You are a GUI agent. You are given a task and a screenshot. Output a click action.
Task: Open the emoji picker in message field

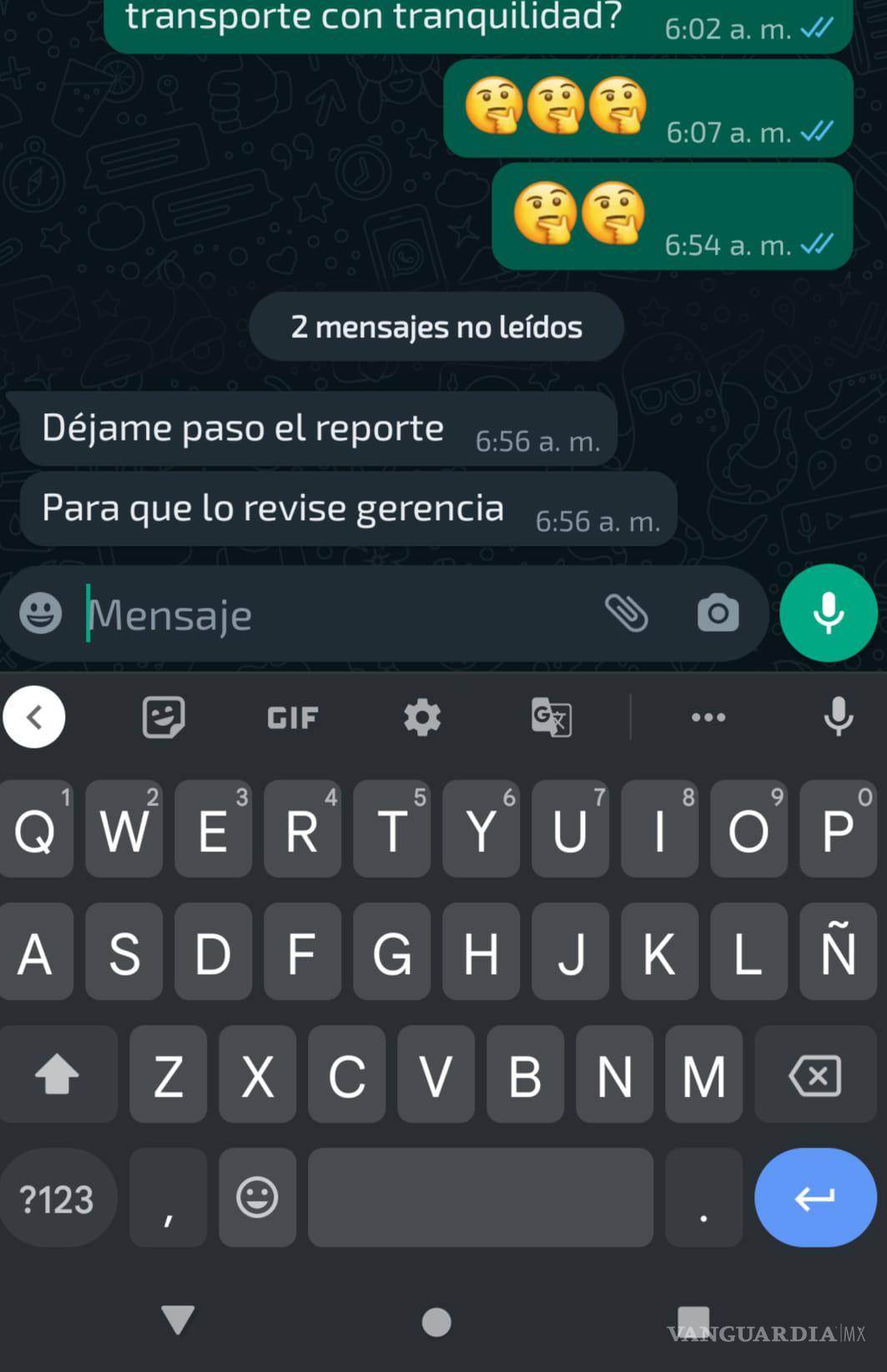[x=39, y=613]
